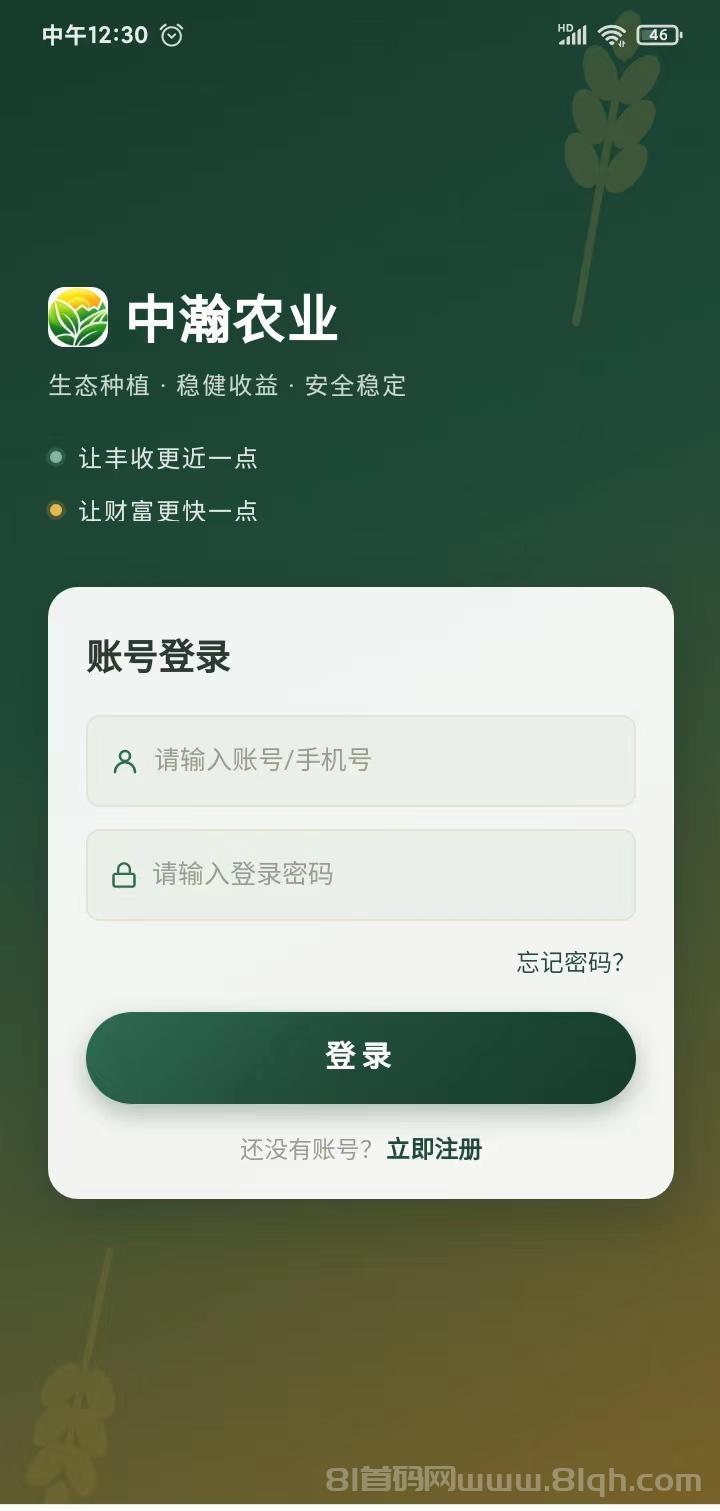This screenshot has width=720, height=1511.
Task: Tap the 登录 button
Action: click(361, 1058)
